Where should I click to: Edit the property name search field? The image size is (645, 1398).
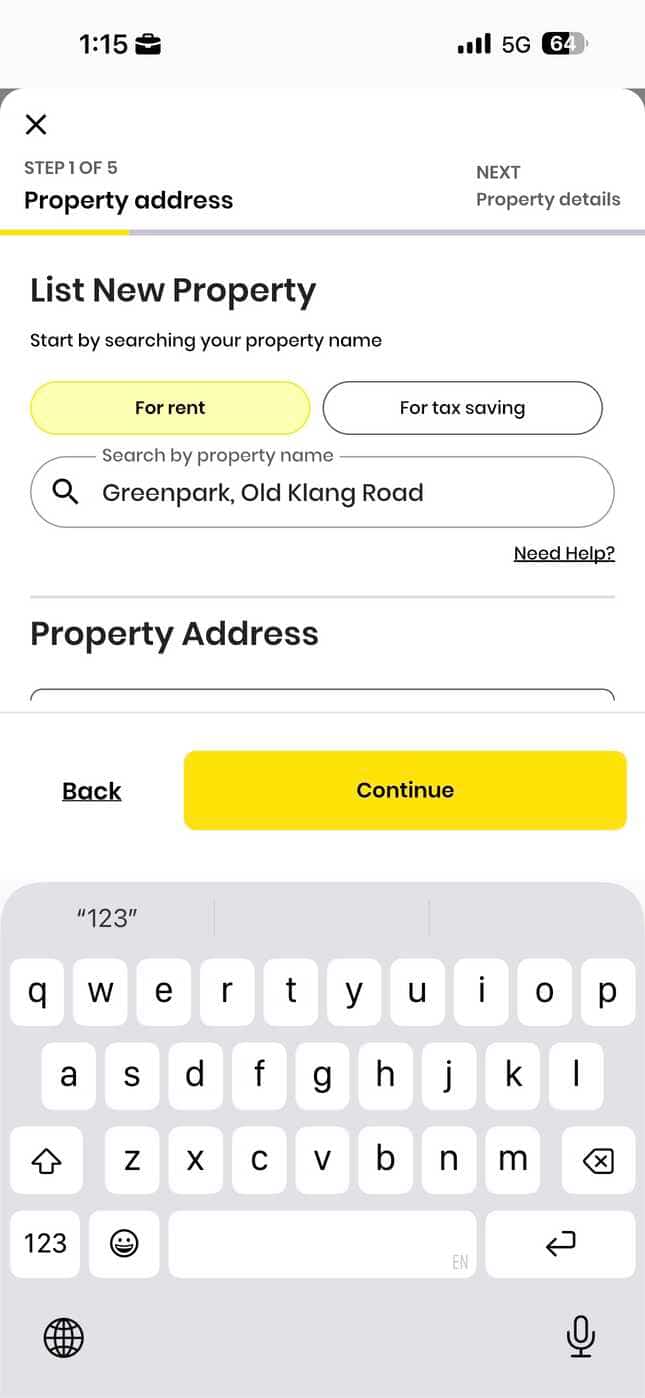(x=322, y=492)
